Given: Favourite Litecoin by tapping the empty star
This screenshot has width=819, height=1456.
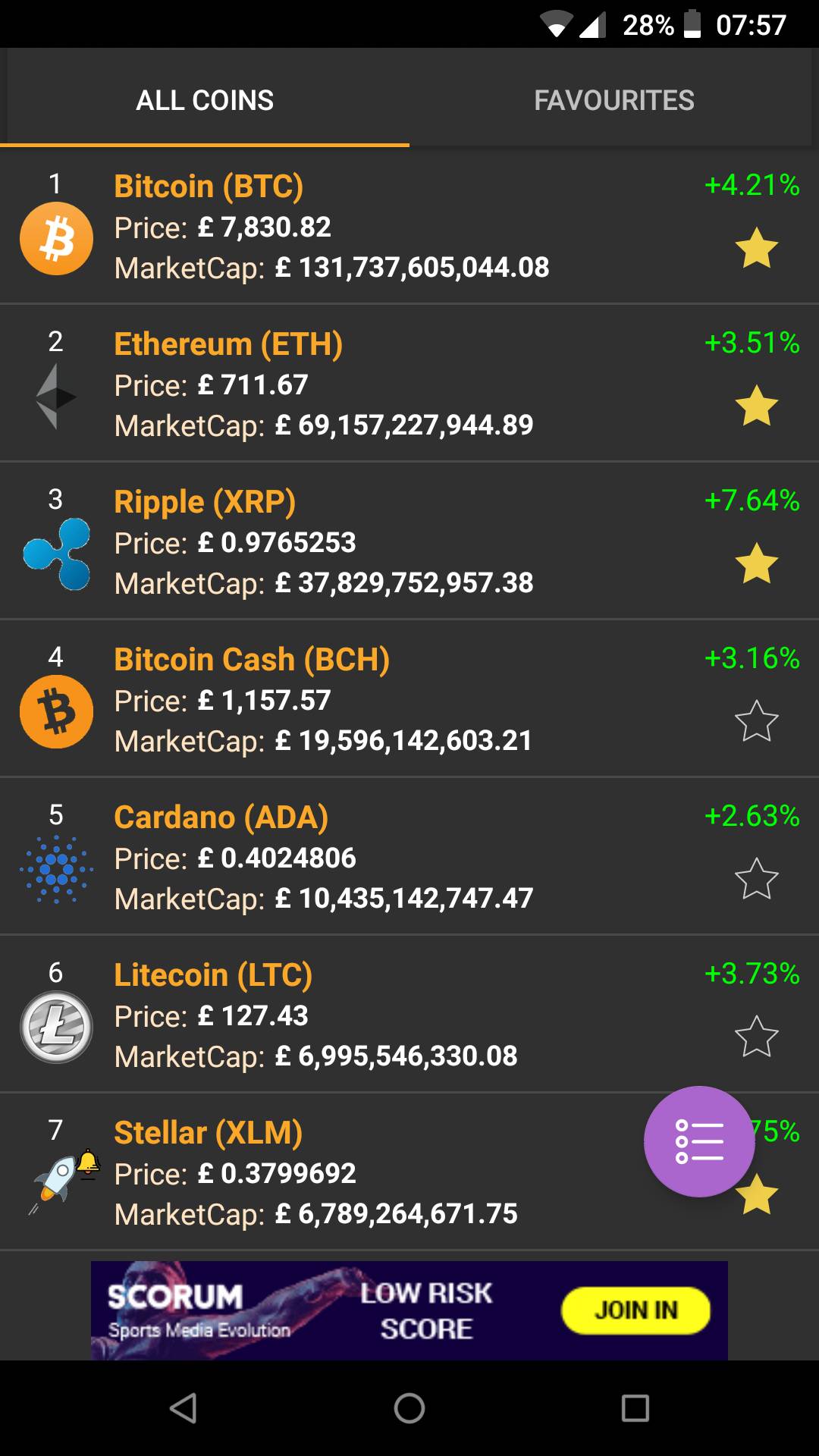Looking at the screenshot, I should pyautogui.click(x=758, y=1036).
